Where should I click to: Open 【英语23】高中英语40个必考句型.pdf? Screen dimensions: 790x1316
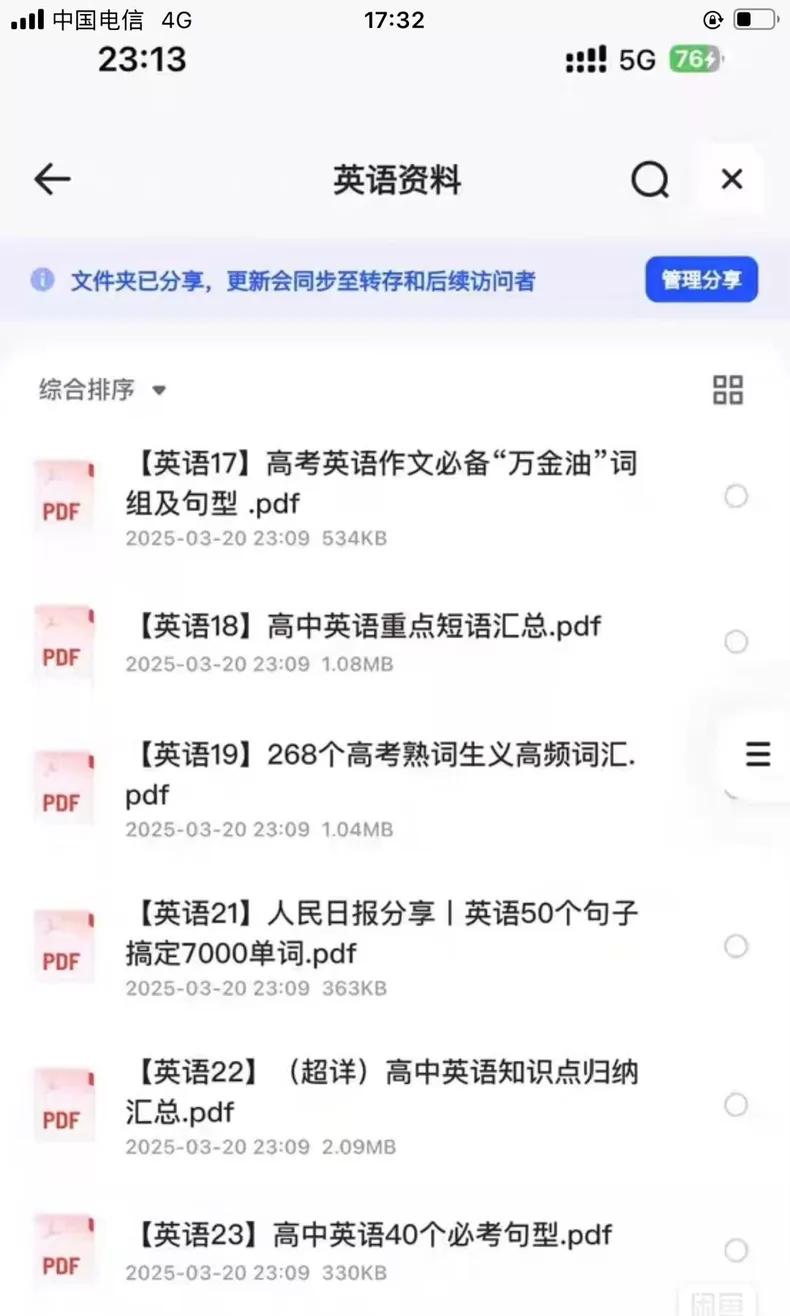(x=370, y=1236)
